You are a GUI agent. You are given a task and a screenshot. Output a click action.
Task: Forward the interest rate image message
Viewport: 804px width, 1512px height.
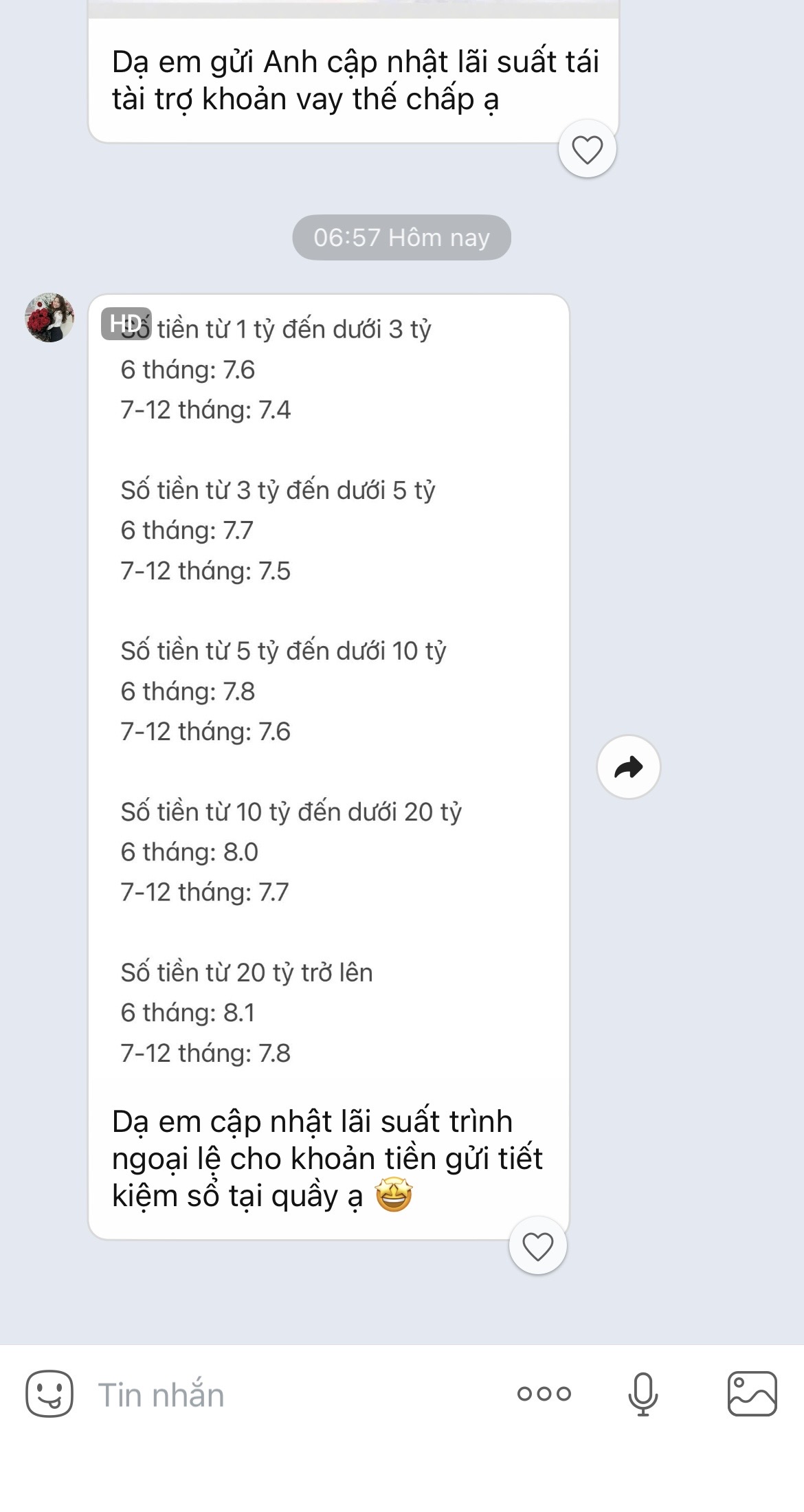[628, 767]
